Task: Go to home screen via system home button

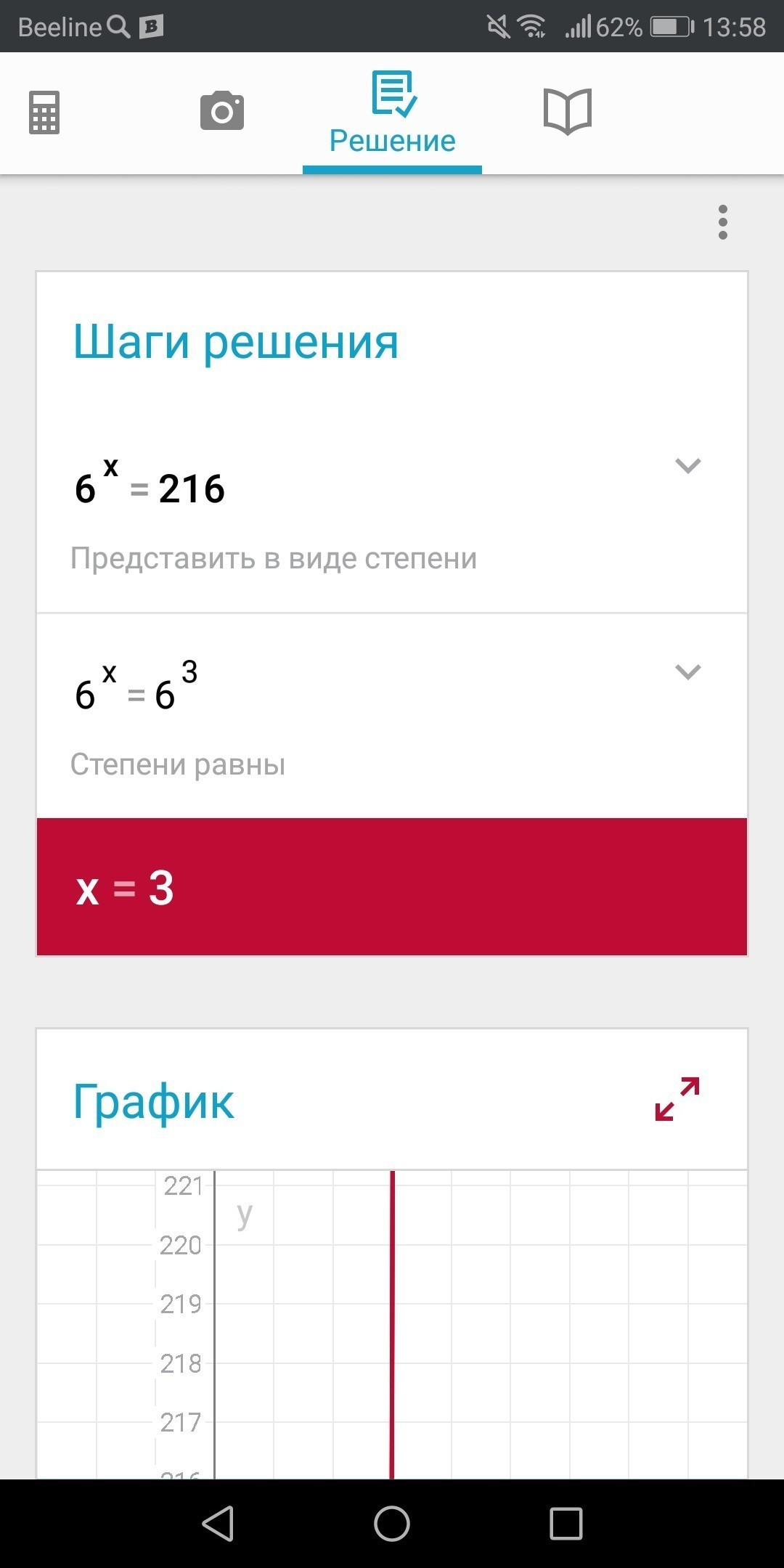Action: tap(392, 1523)
